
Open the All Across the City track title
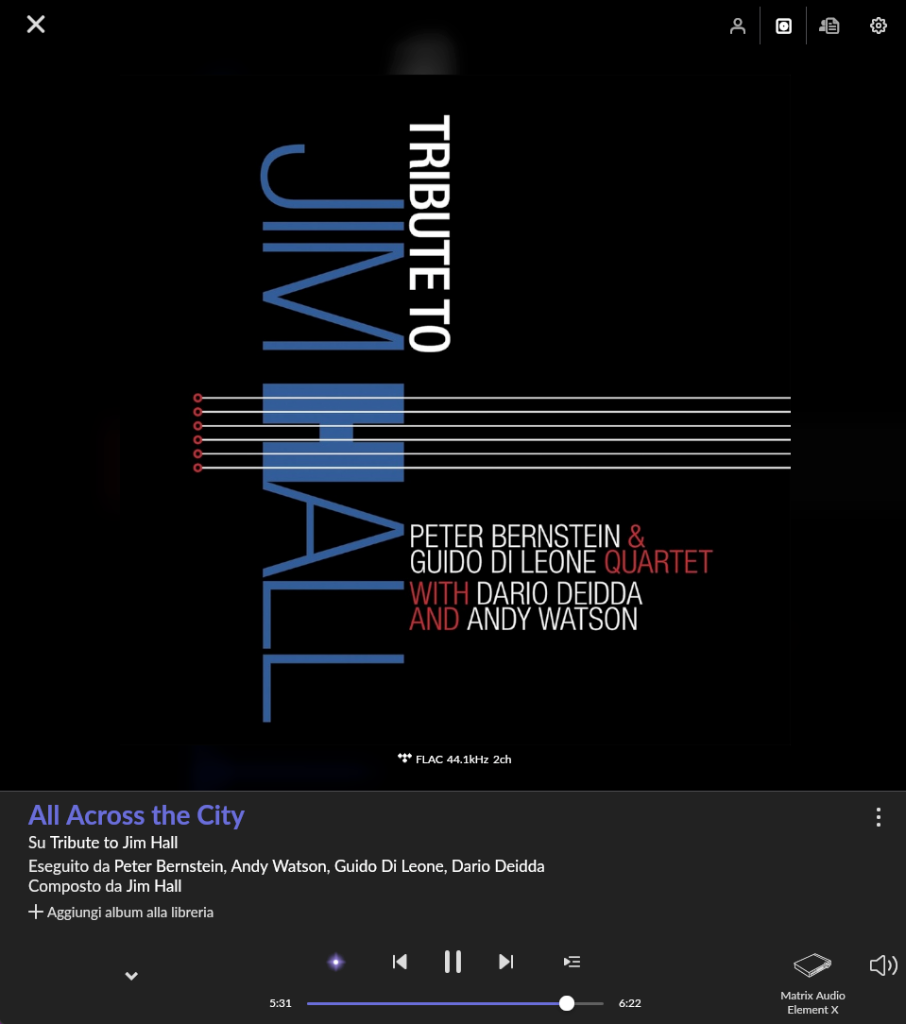click(x=136, y=816)
